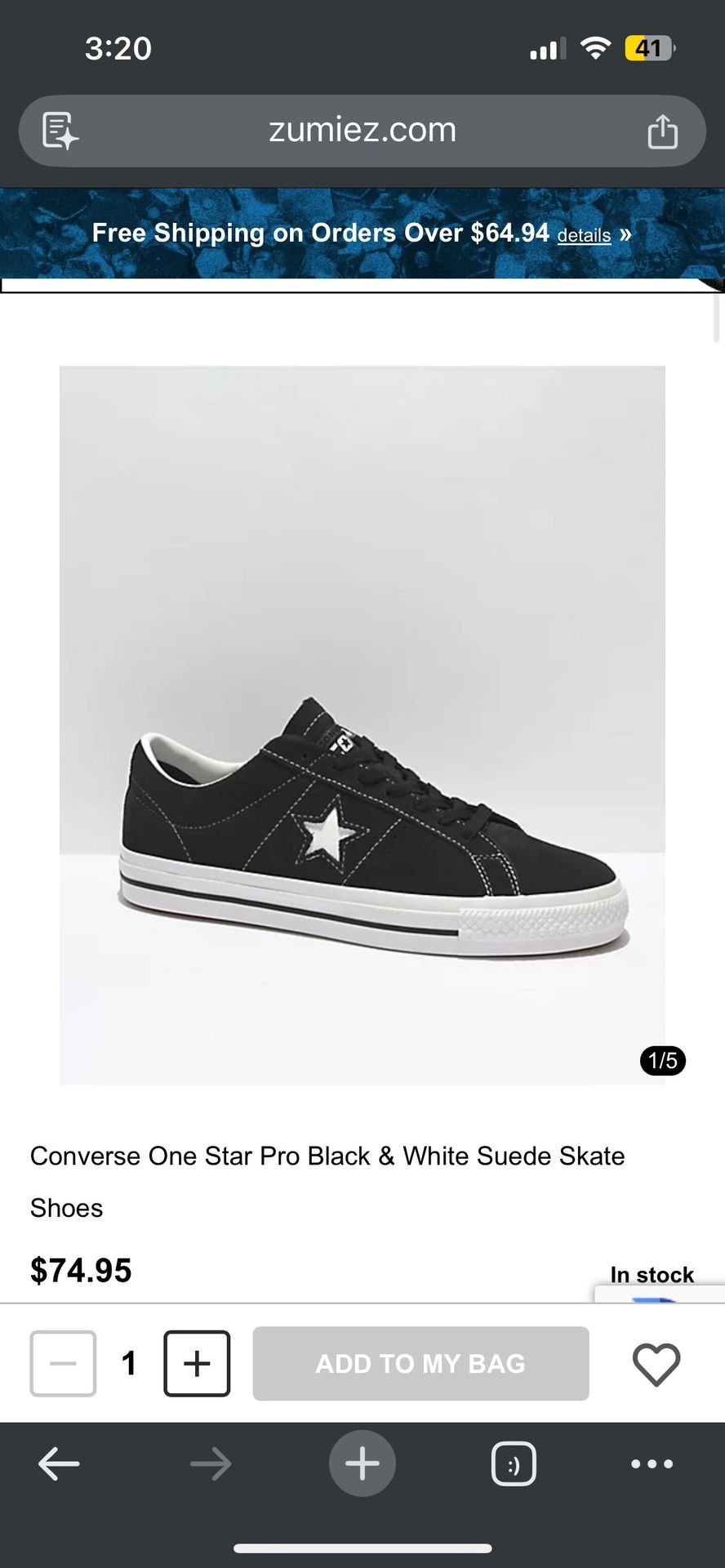Go forward using the browser forward arrow
The height and width of the screenshot is (1568, 725).
211,1462
